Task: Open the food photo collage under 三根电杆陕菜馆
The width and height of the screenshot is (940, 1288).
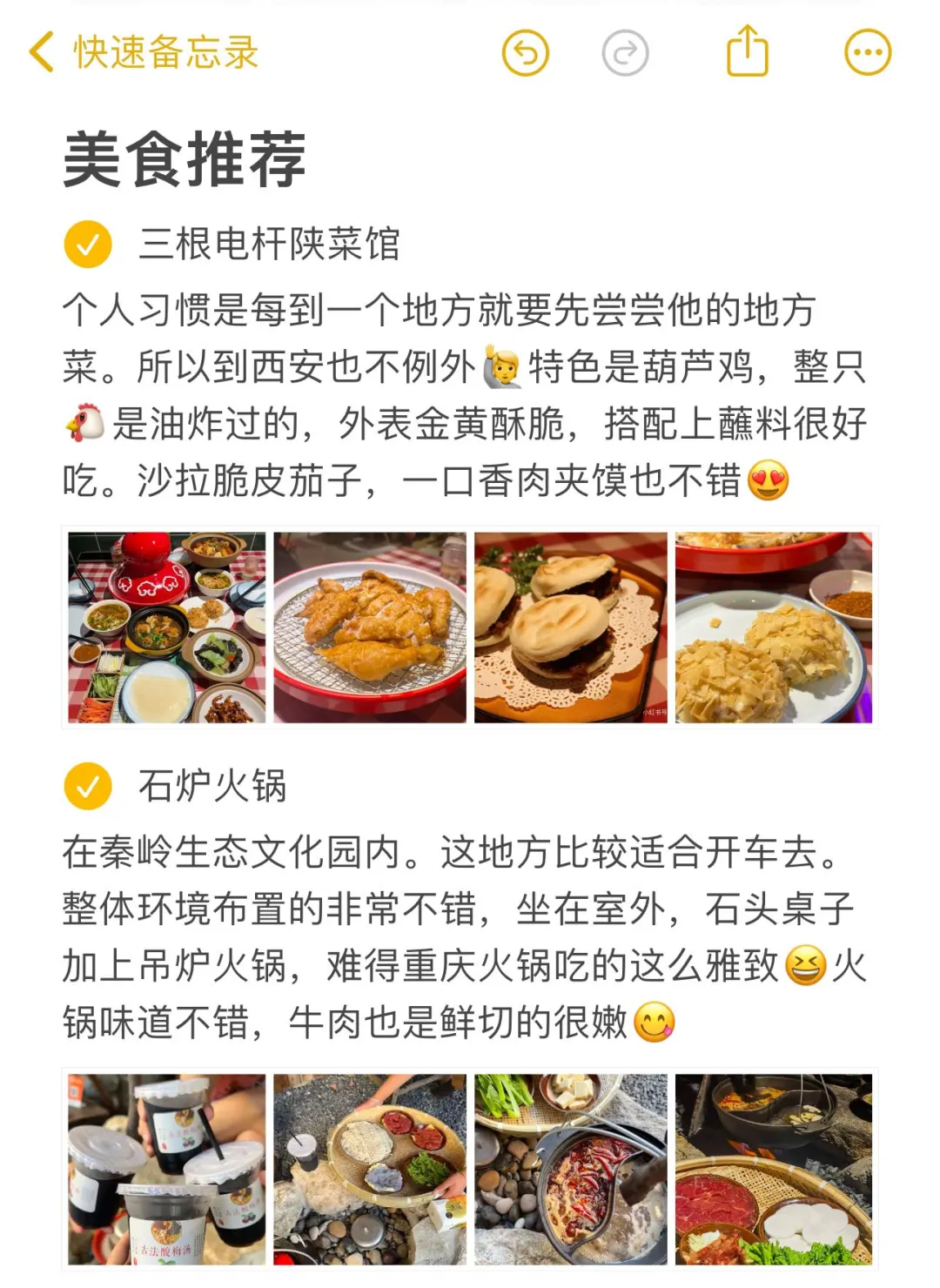Action: 470,627
